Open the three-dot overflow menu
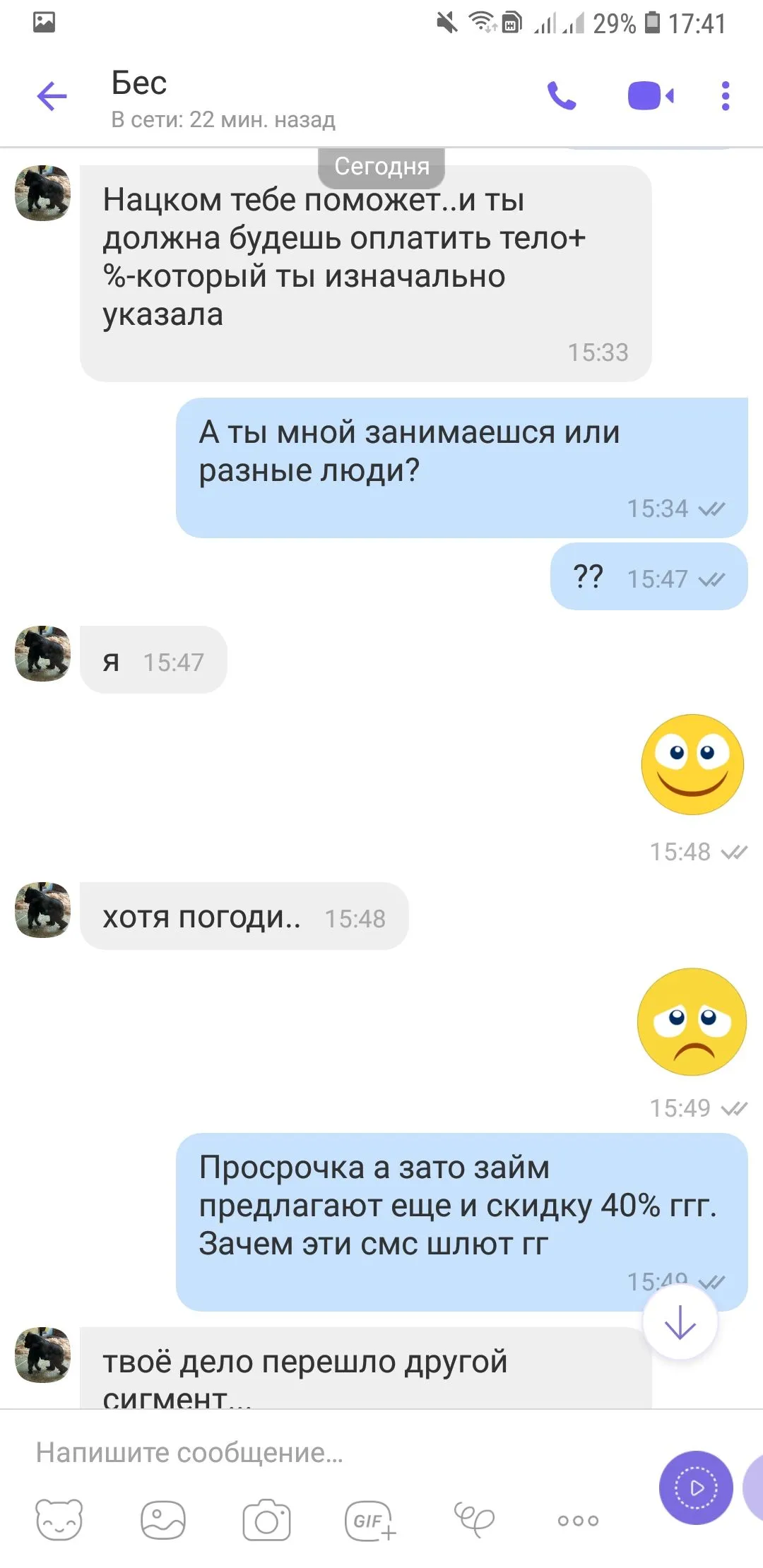The image size is (763, 1568). coord(725,96)
